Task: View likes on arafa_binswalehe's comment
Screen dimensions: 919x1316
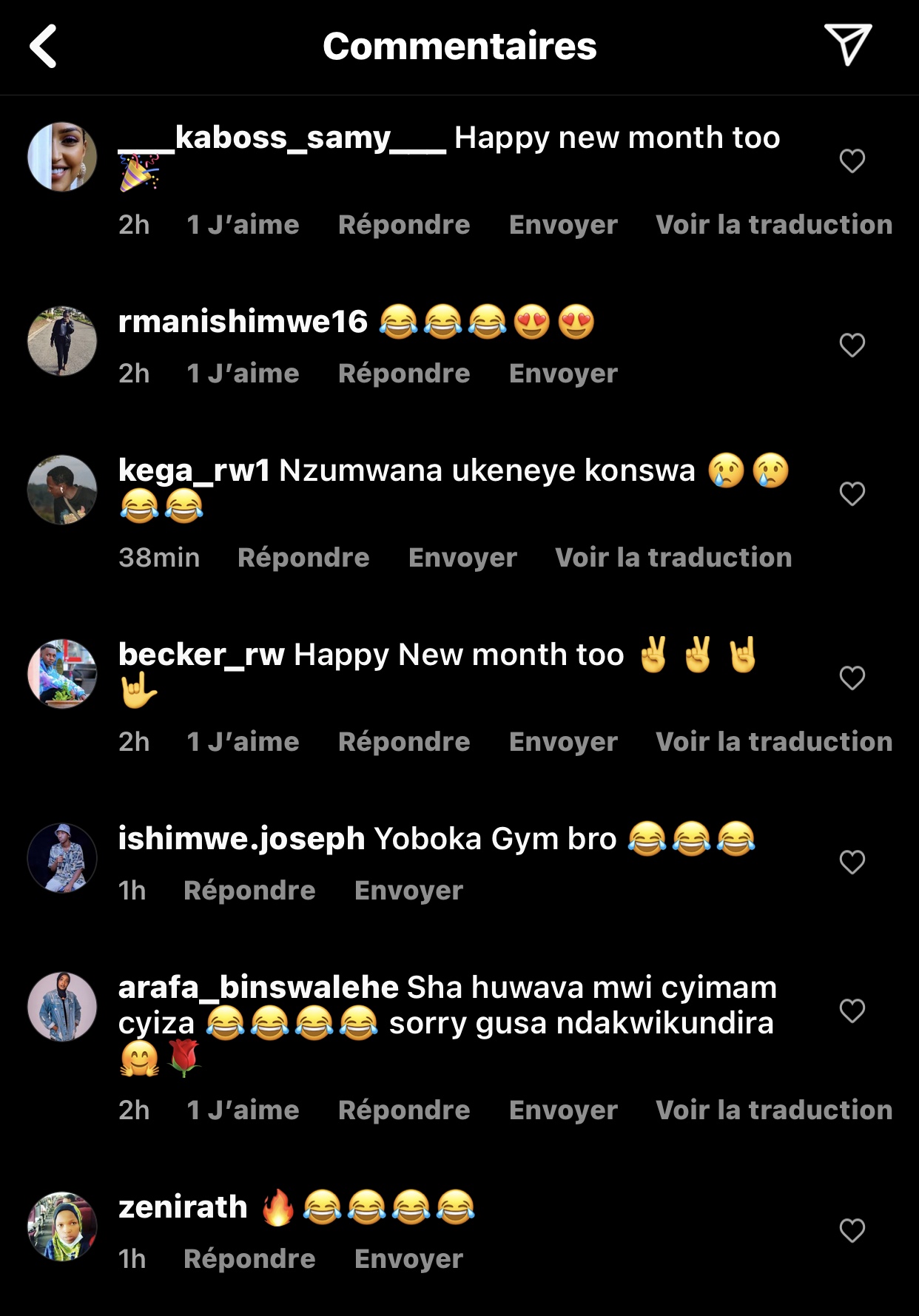Action: tap(243, 1110)
